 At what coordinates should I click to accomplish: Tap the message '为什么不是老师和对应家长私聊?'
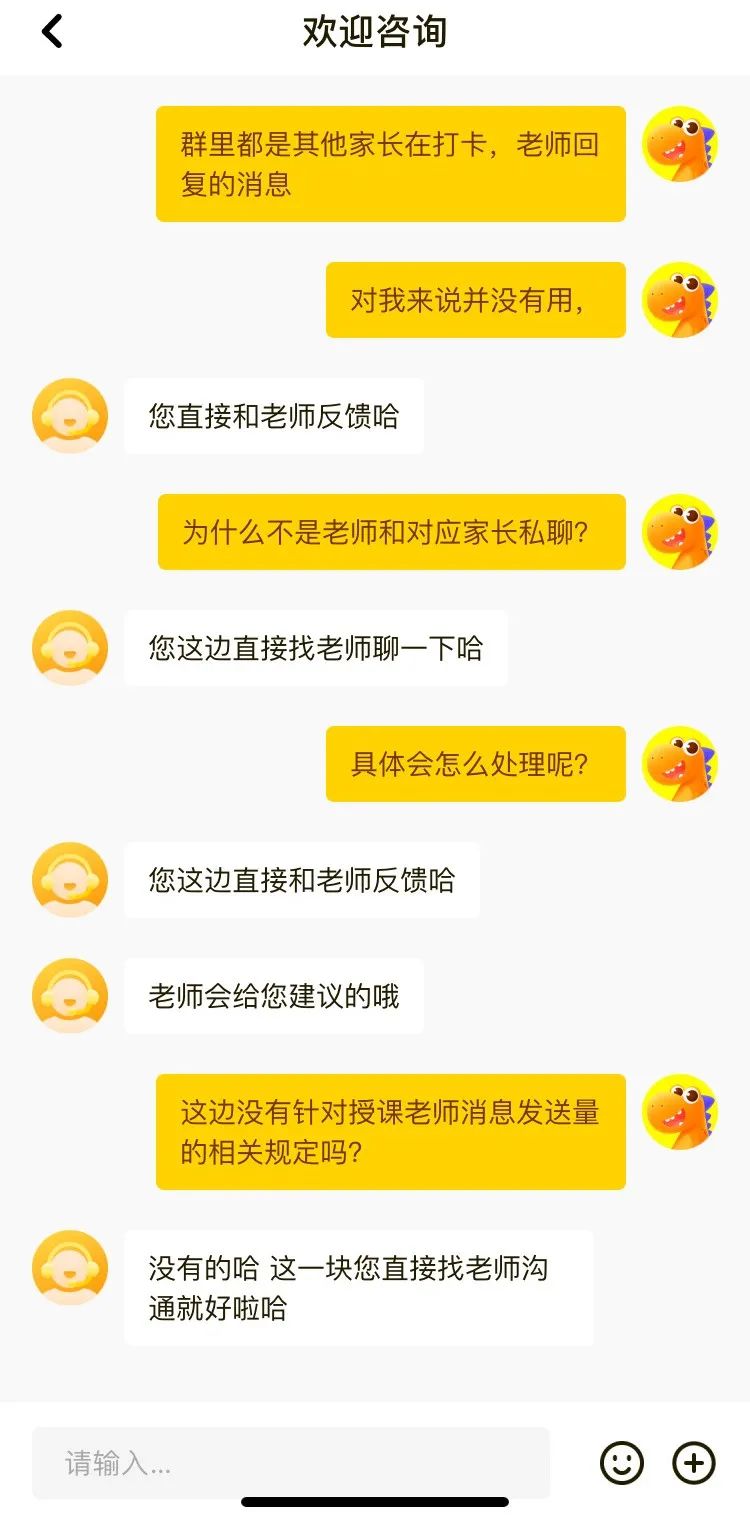point(390,532)
